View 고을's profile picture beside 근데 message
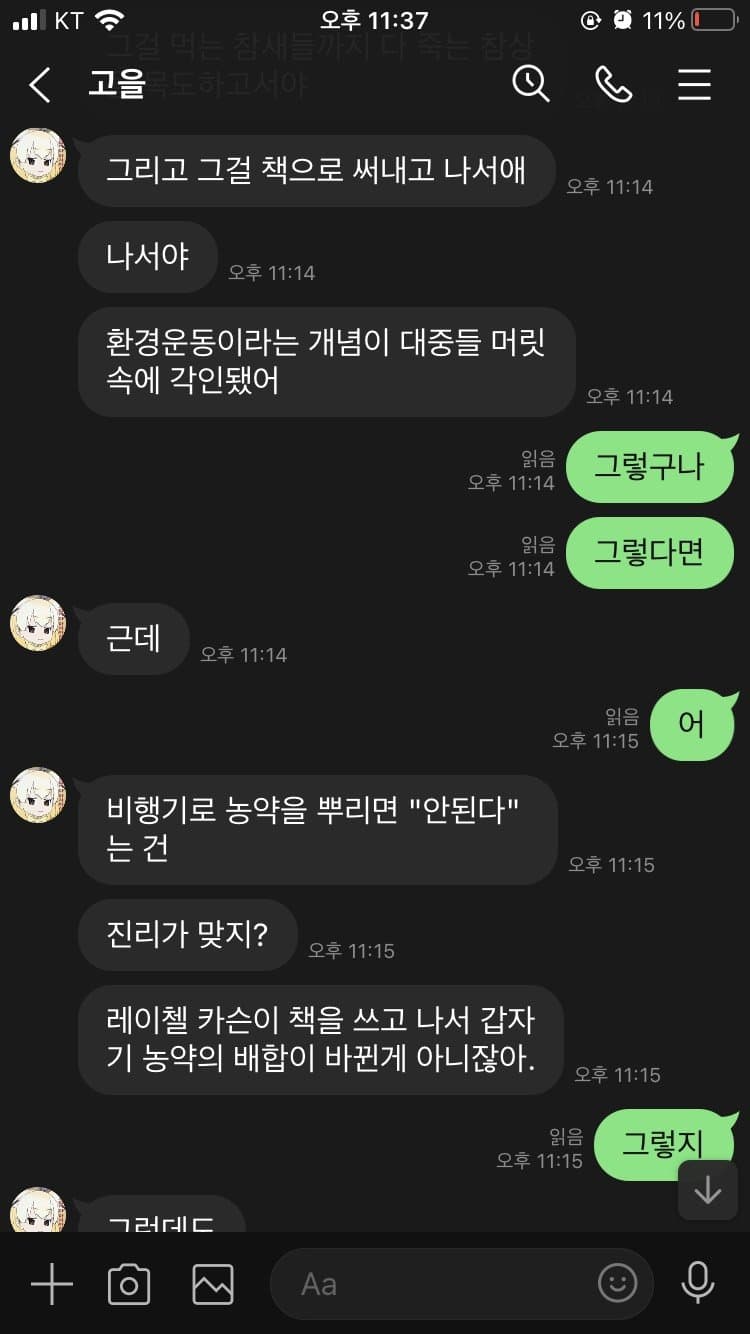 [38, 624]
